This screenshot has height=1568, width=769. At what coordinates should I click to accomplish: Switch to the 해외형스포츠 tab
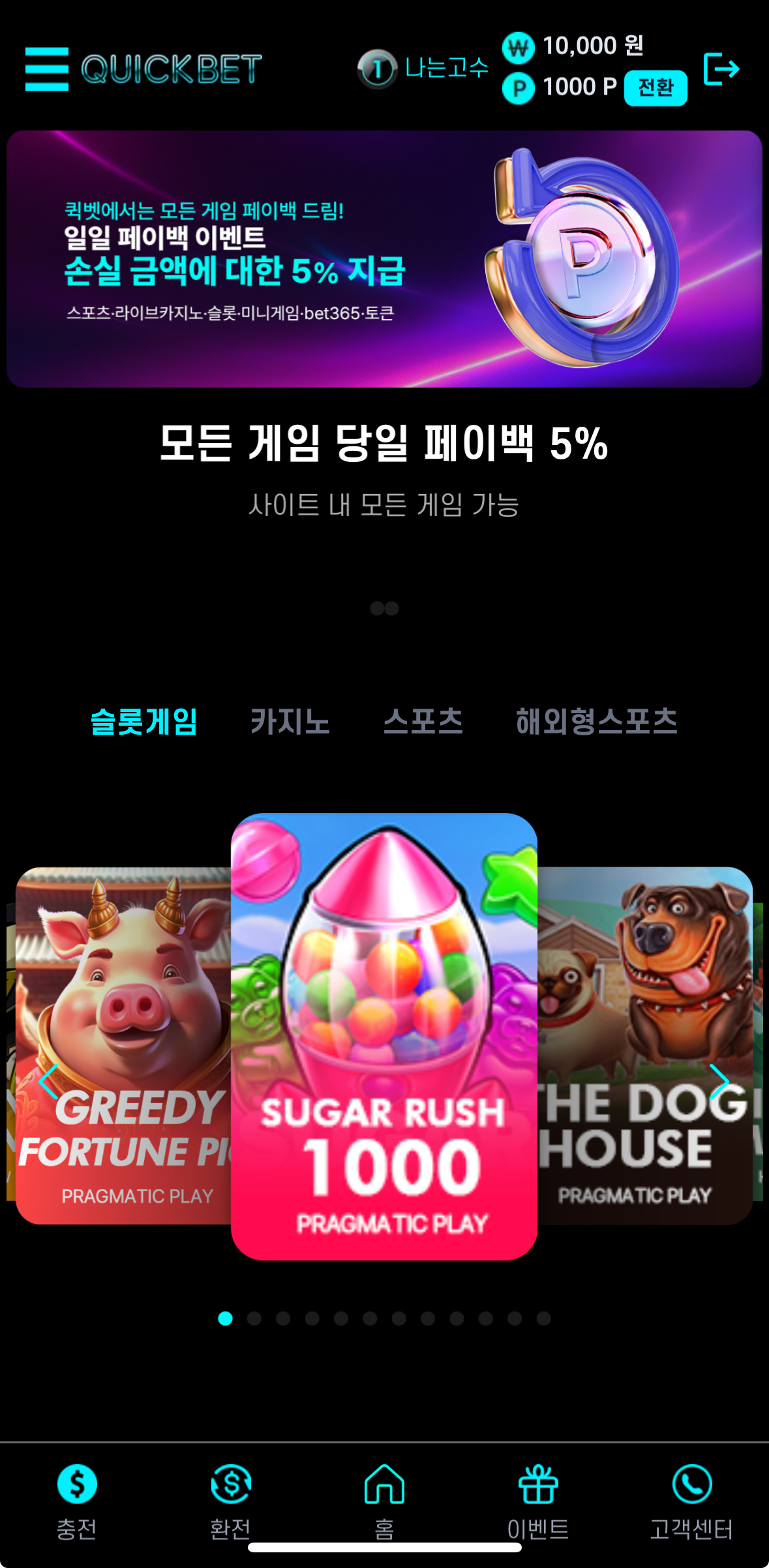click(596, 722)
